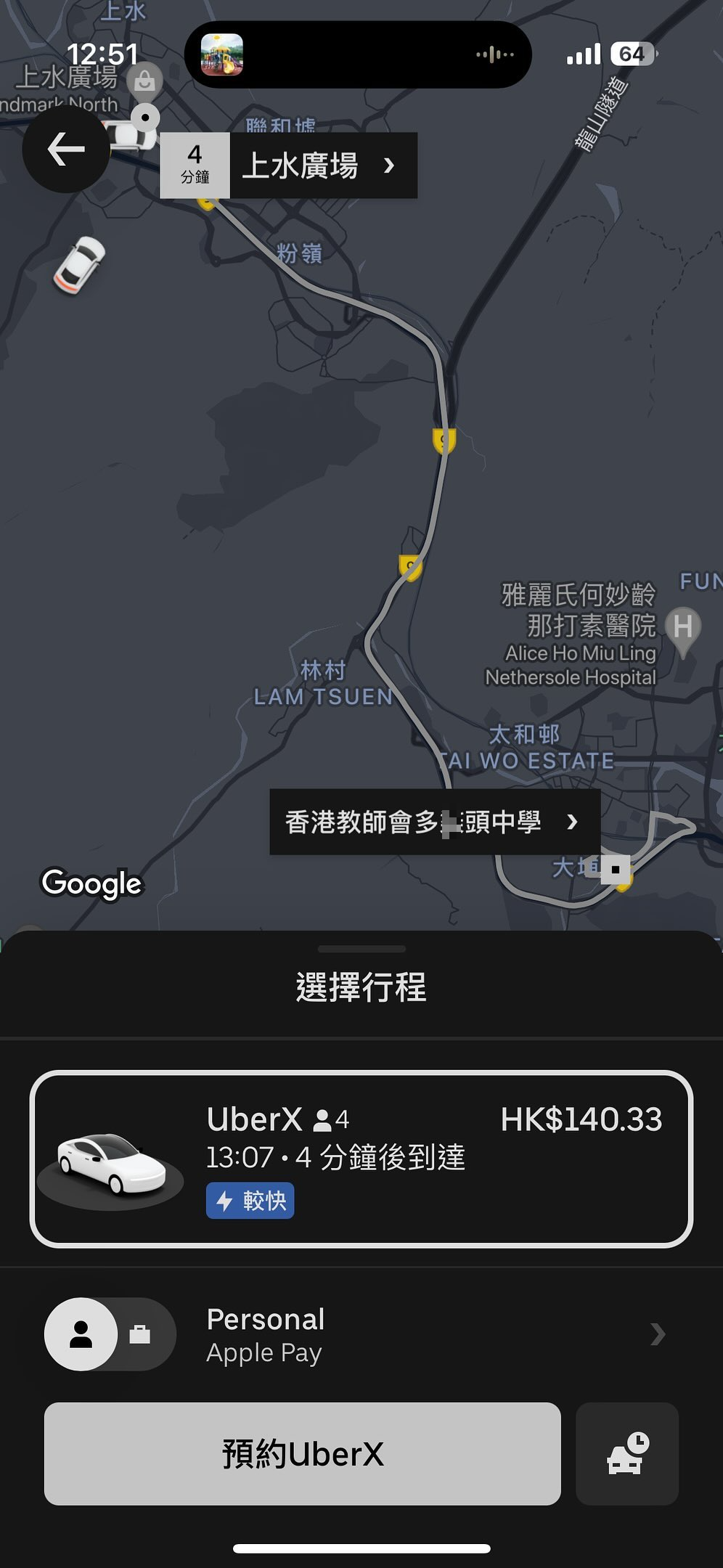
Task: Open the schedule ride icon beside 預約UberX
Action: [626, 1455]
